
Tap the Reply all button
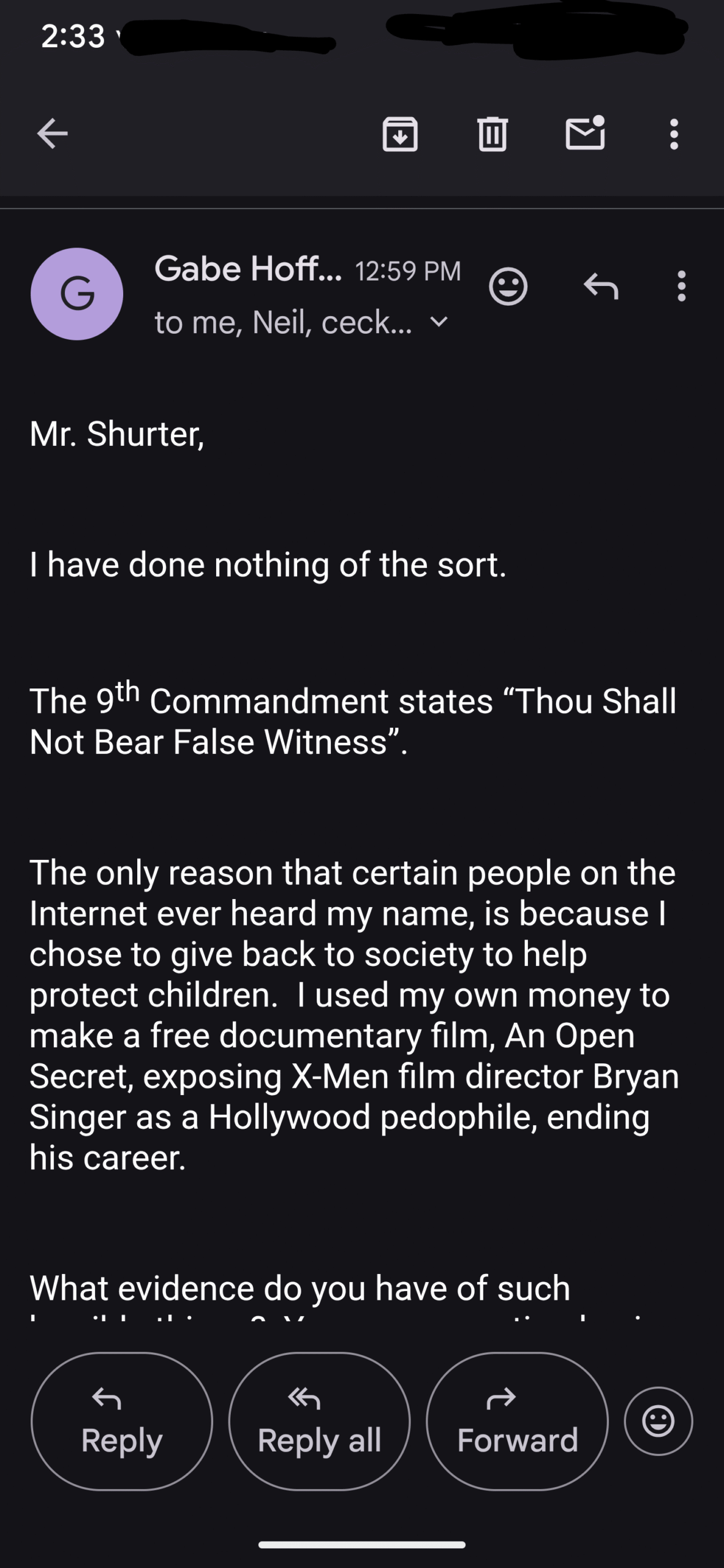click(319, 1421)
